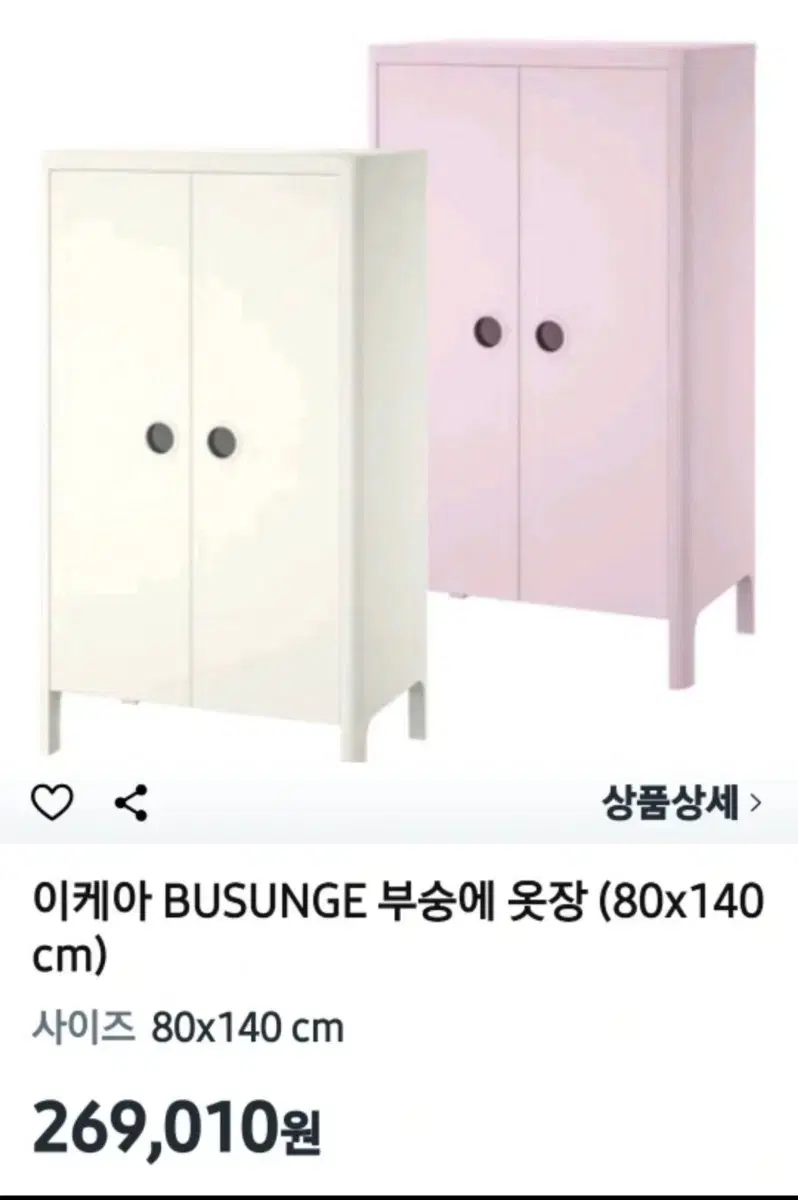This screenshot has width=798, height=1200.
Task: Open the 상품상세 product details link
Action: tap(682, 801)
